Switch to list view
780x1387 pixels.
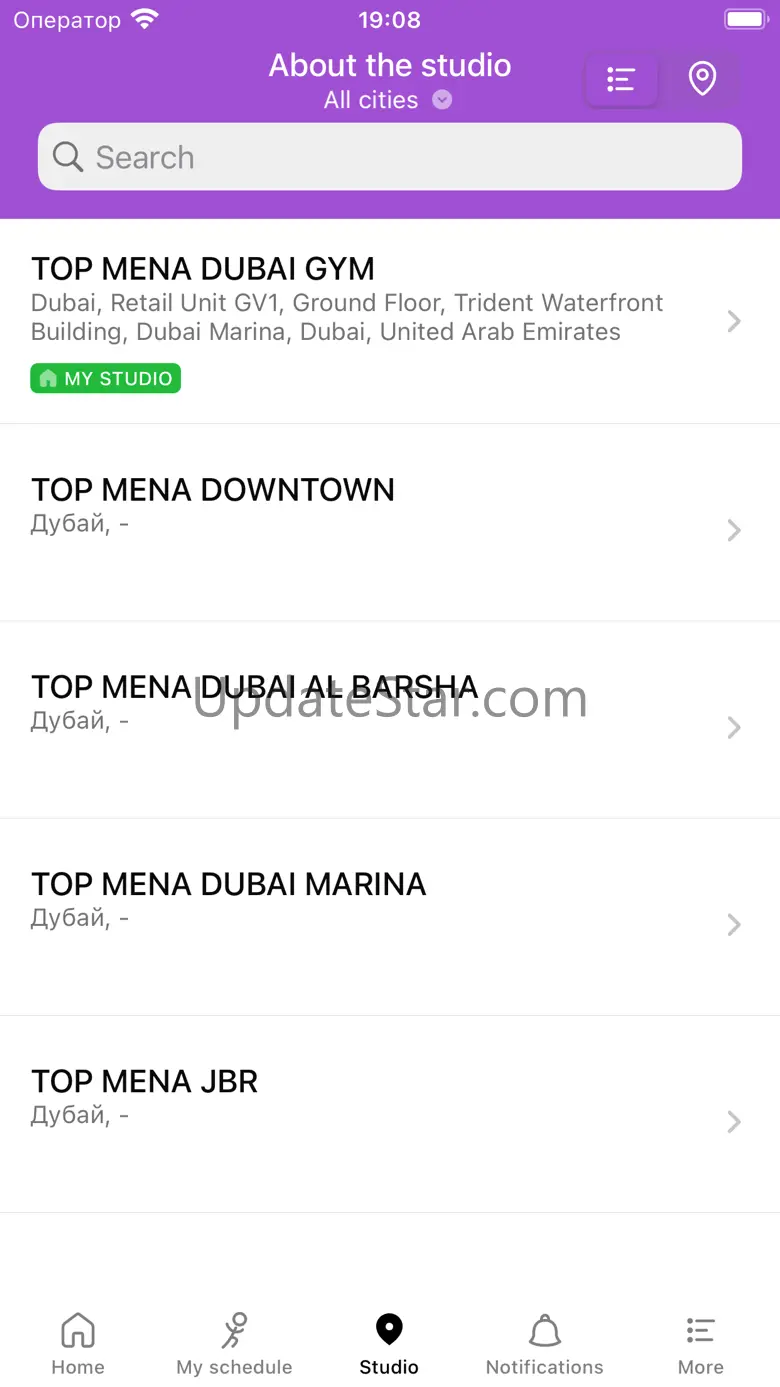click(621, 79)
